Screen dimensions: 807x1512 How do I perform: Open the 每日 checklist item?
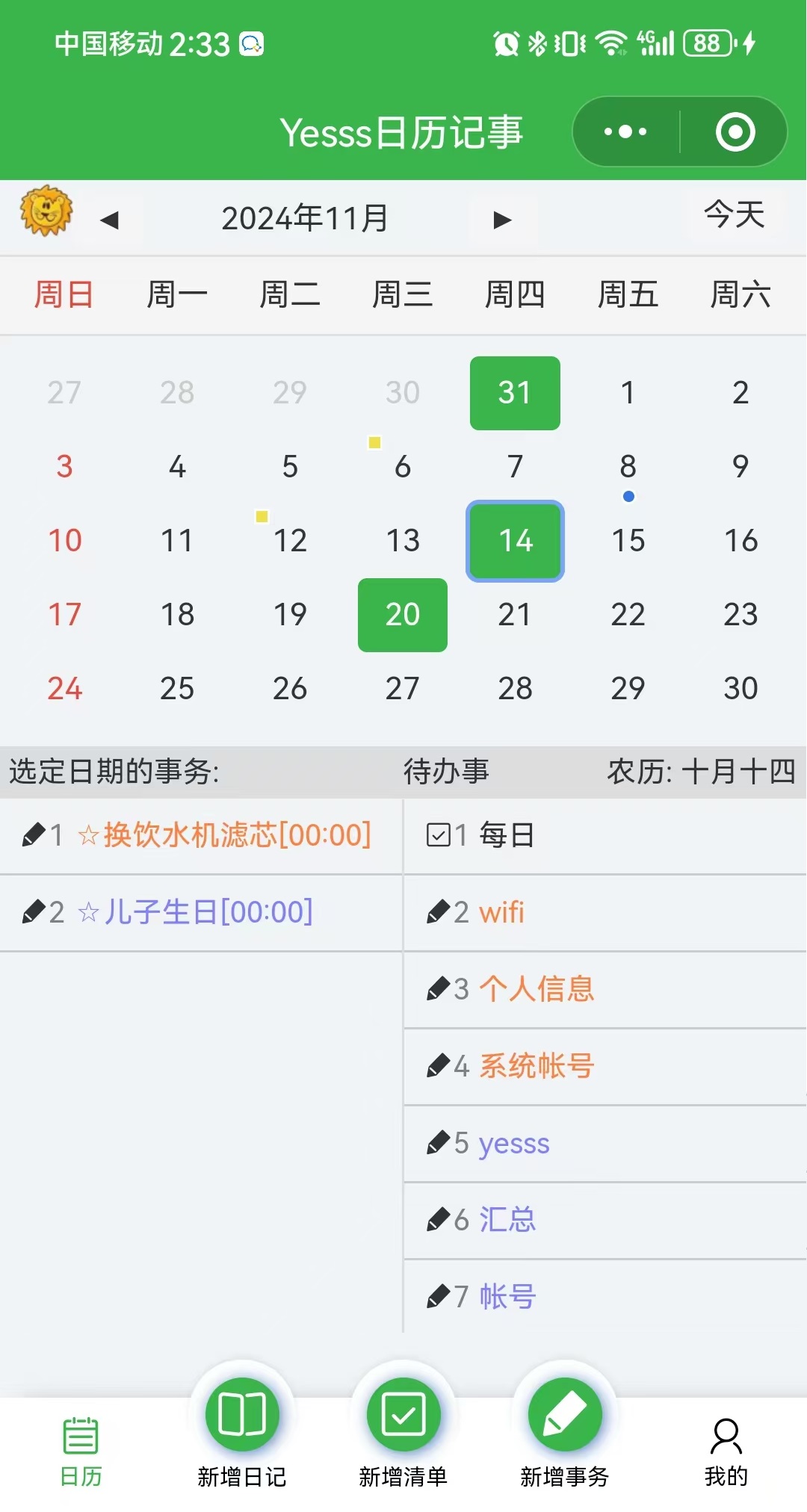[506, 835]
